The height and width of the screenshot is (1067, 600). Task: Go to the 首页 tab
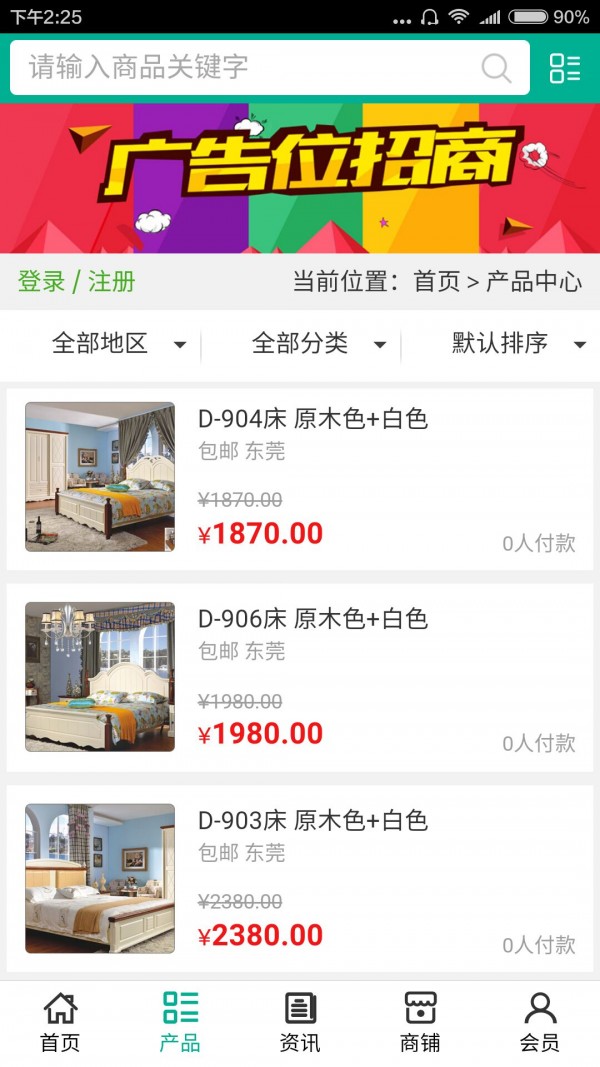click(60, 1022)
